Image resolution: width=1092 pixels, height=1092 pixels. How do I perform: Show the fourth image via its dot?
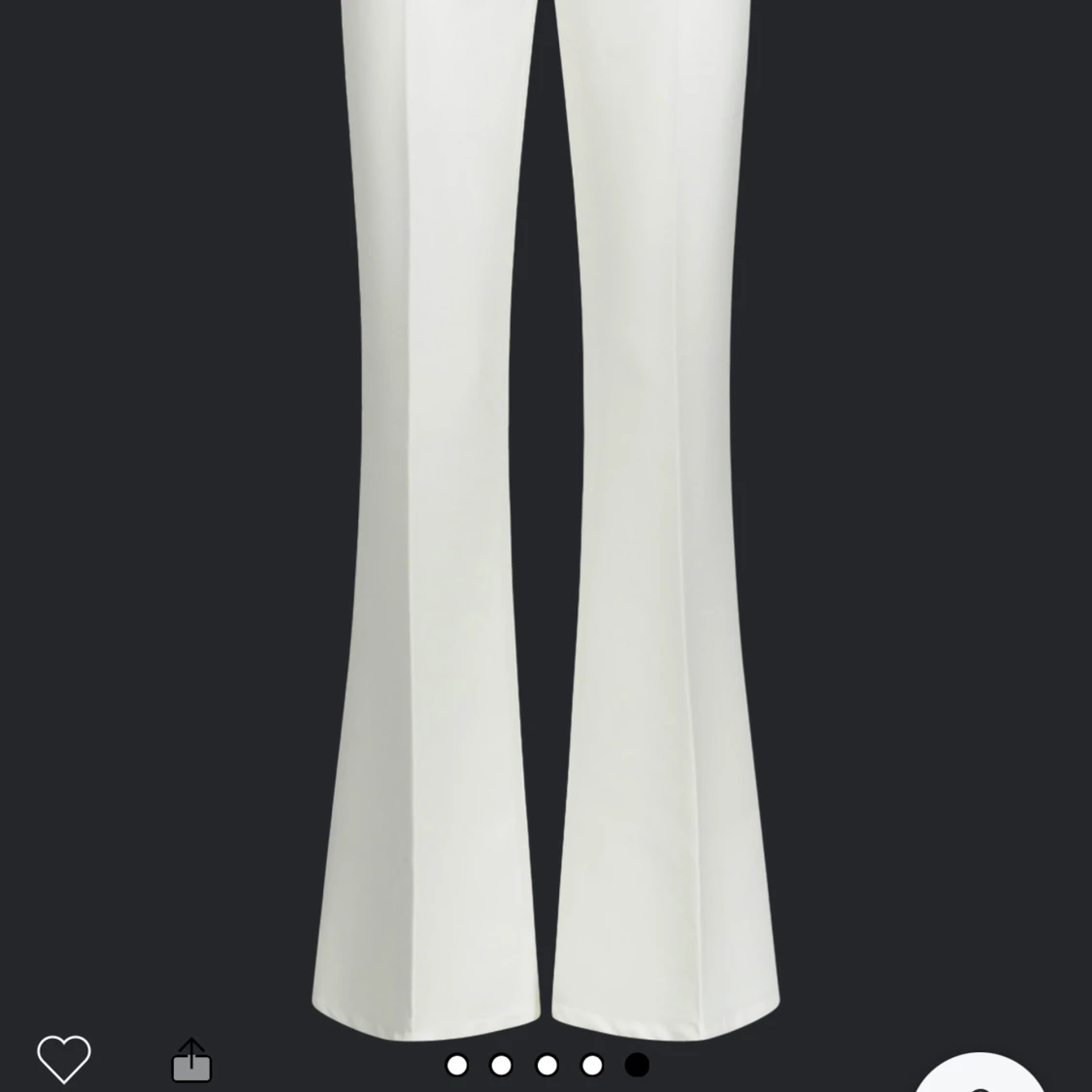pos(592,1066)
